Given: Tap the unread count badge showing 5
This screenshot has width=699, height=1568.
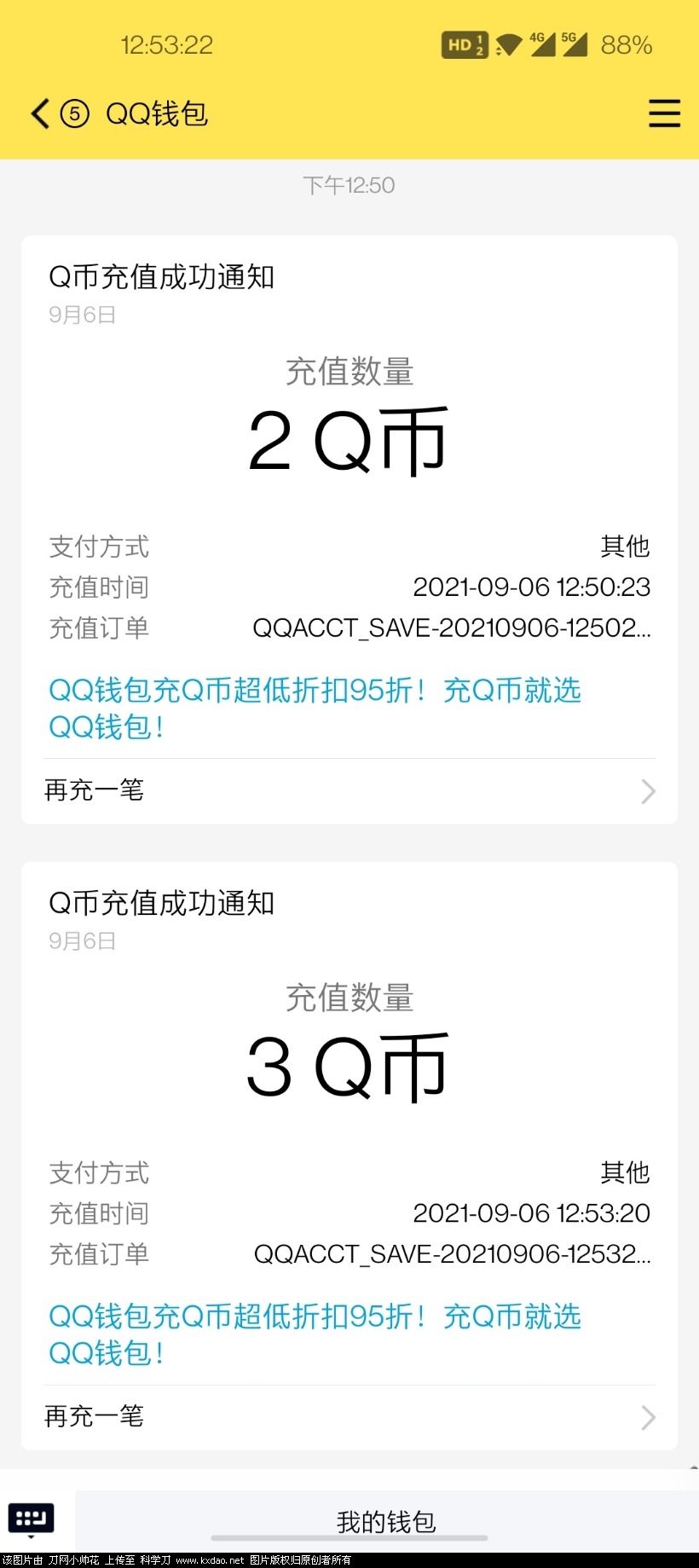Looking at the screenshot, I should 74,113.
